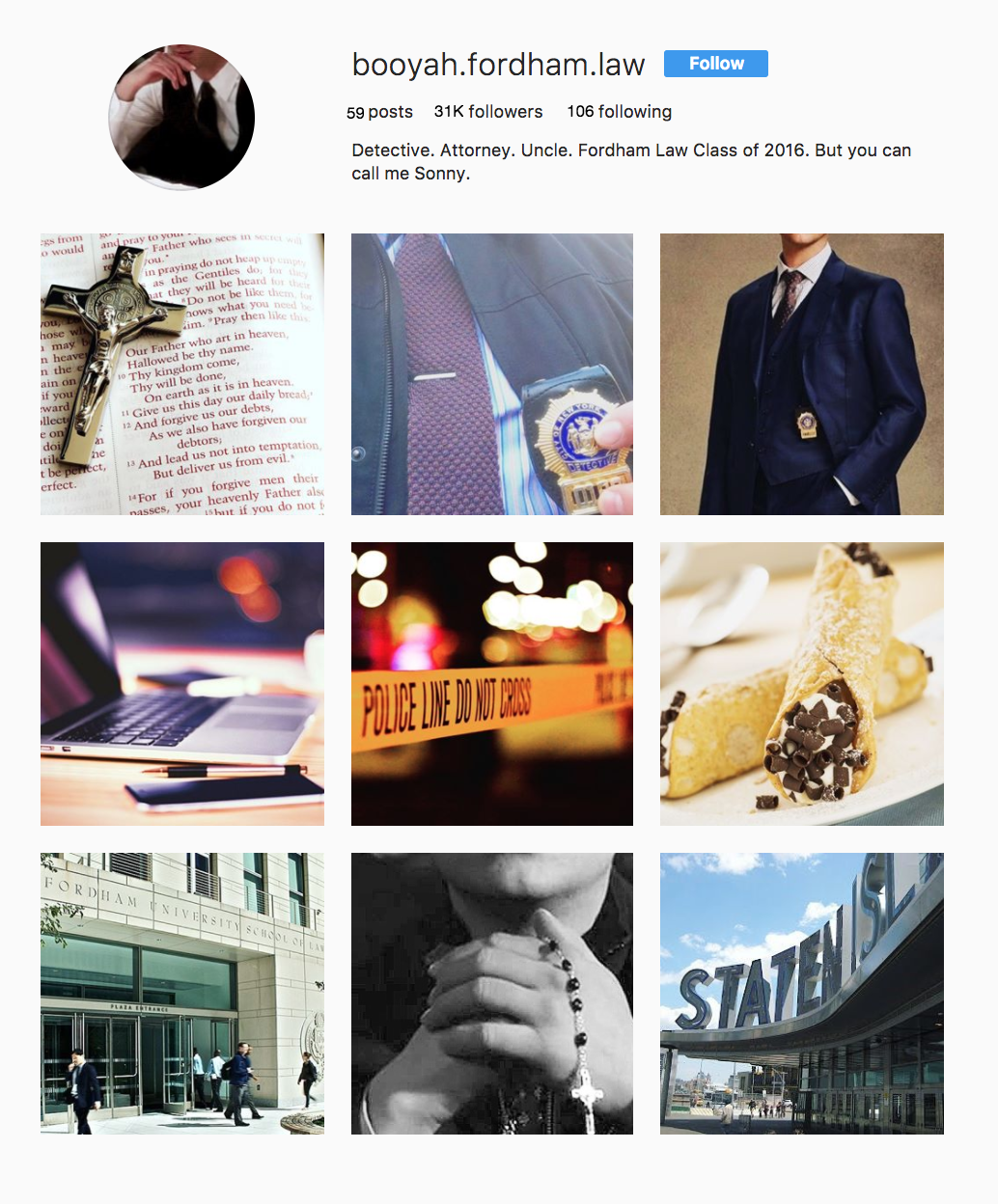Open the detective badge and tie post
The height and width of the screenshot is (1204, 998).
pyautogui.click(x=492, y=374)
